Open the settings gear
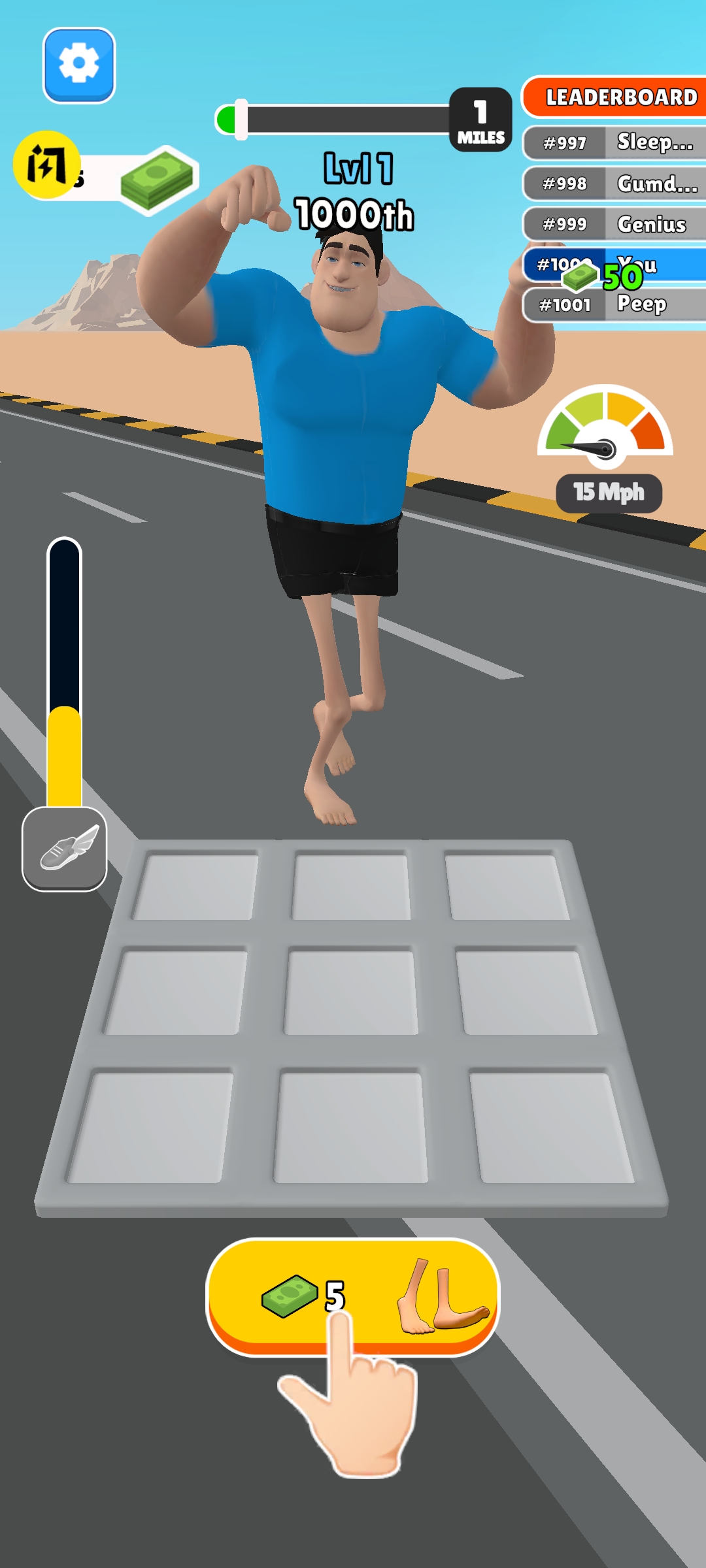 coord(79,65)
